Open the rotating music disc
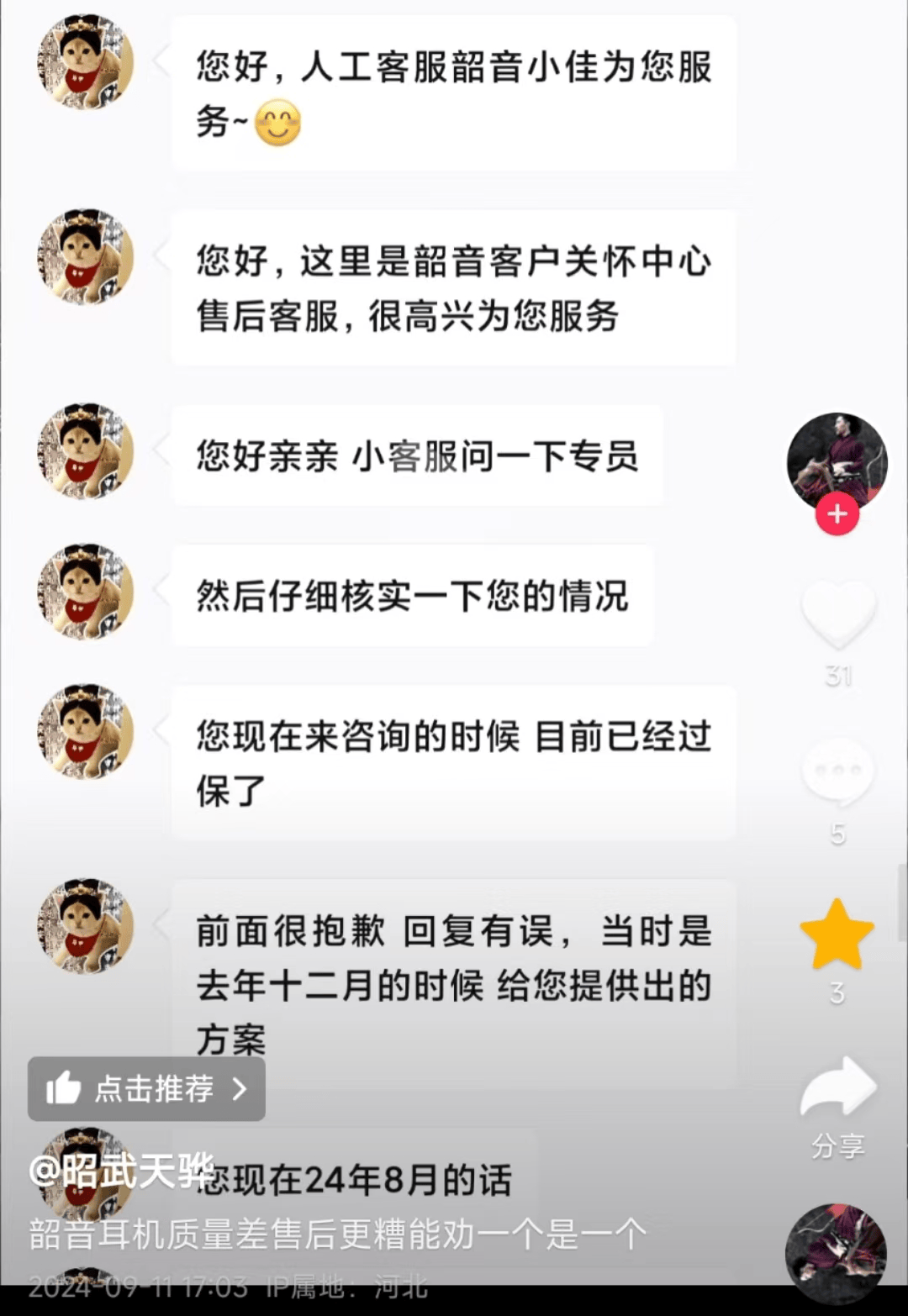Viewport: 908px width, 1316px height. pos(836,1254)
